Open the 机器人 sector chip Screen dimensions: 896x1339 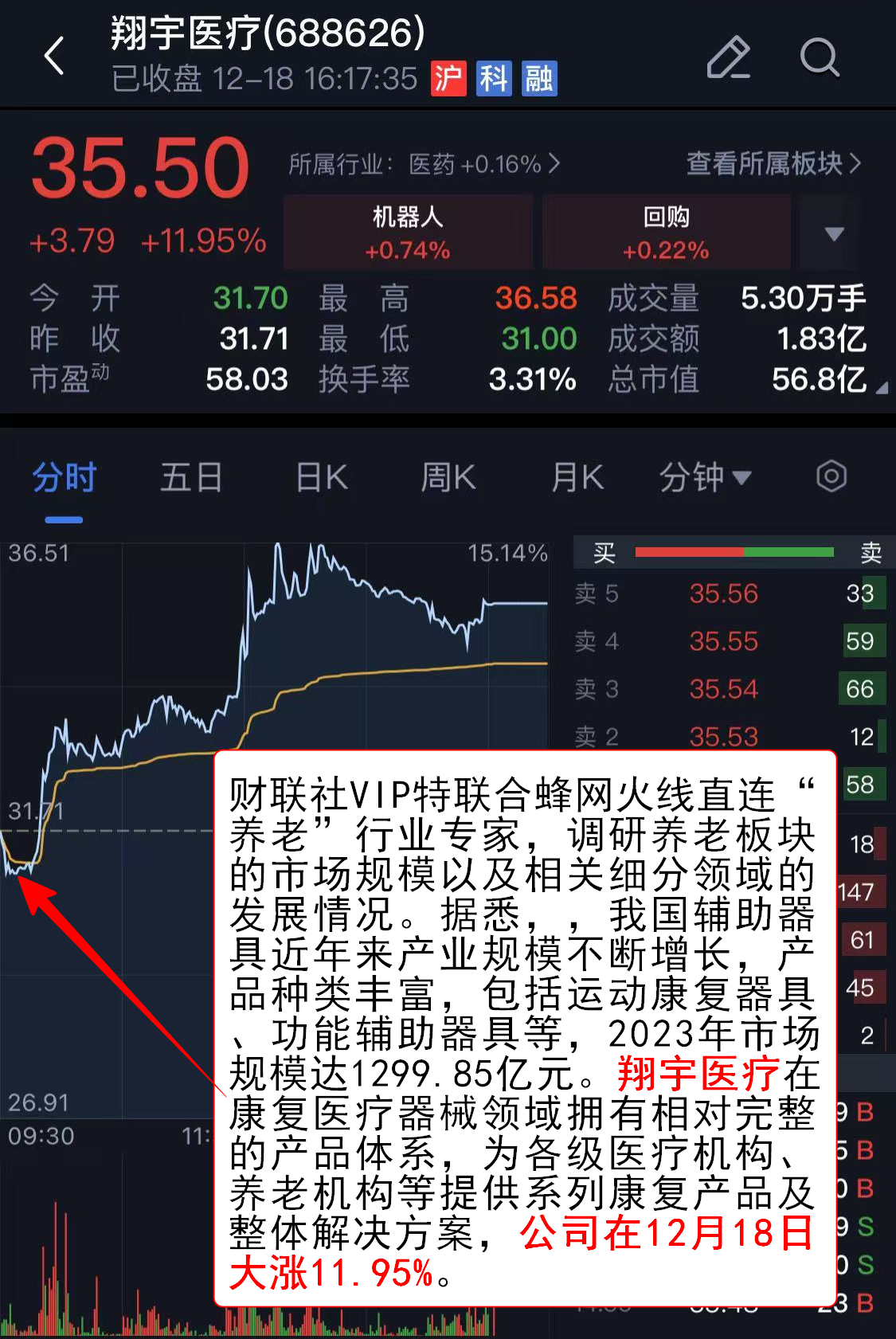click(408, 232)
